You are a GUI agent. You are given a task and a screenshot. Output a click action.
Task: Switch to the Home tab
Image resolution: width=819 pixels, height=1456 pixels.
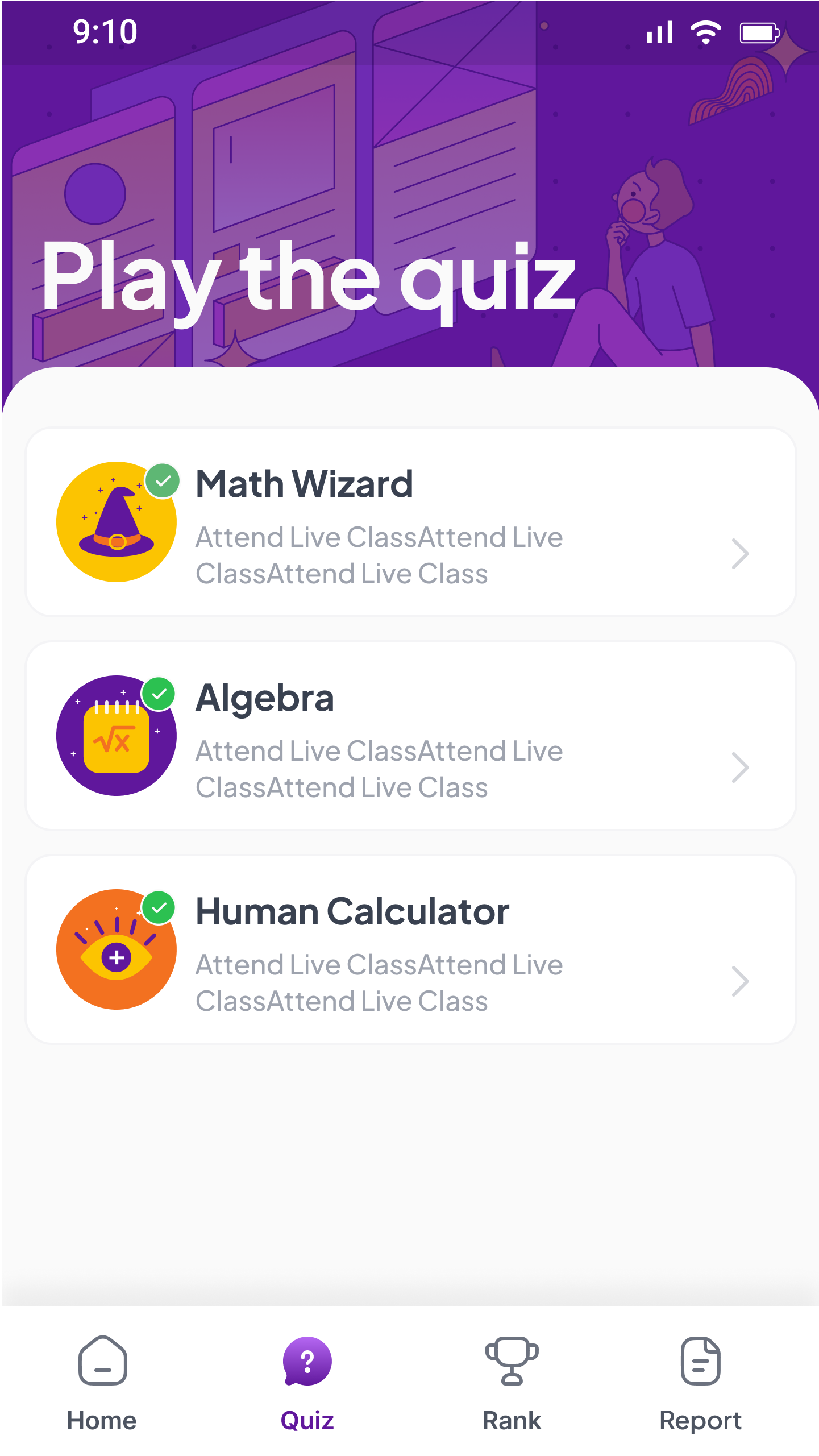pyautogui.click(x=102, y=1383)
